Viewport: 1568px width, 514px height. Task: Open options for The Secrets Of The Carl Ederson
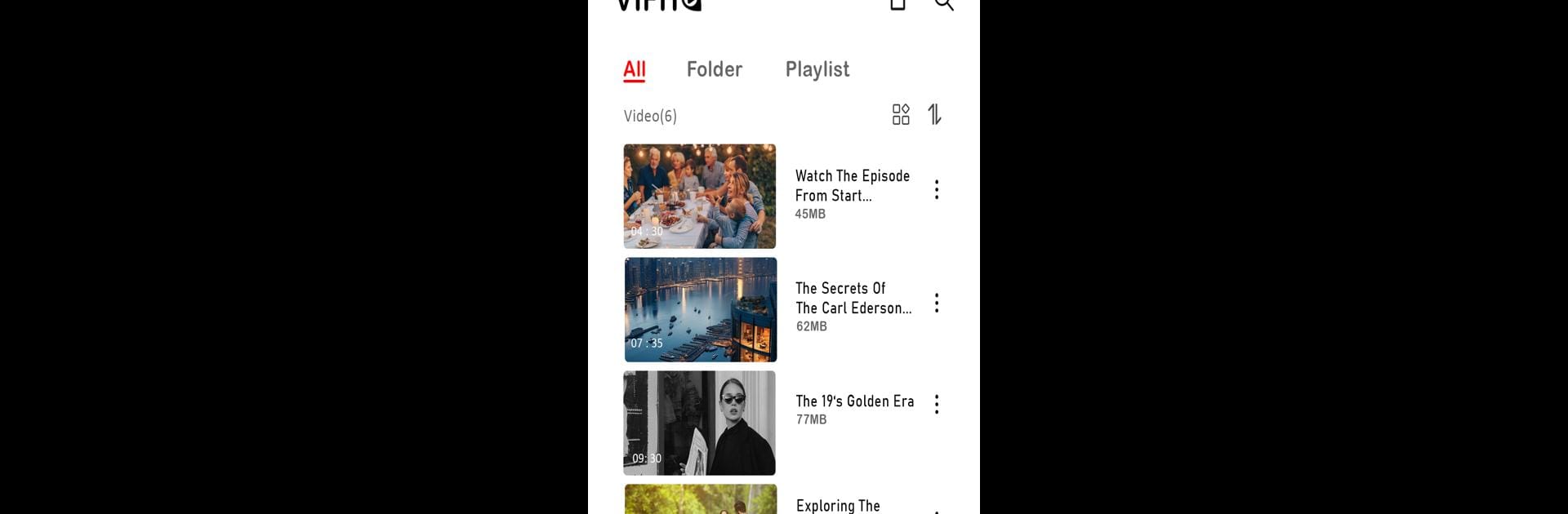937,304
